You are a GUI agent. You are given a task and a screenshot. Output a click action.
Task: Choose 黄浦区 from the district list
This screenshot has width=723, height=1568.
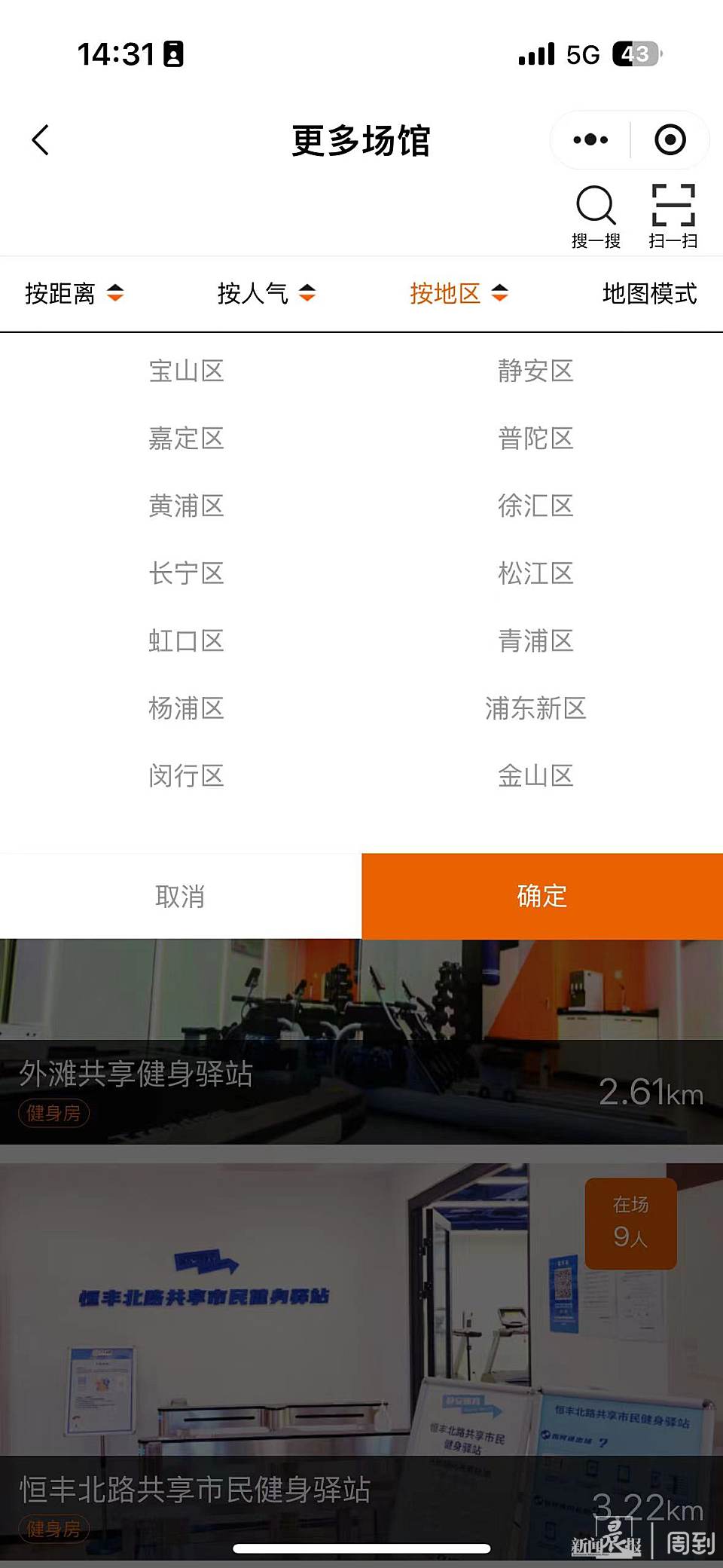[x=186, y=506]
